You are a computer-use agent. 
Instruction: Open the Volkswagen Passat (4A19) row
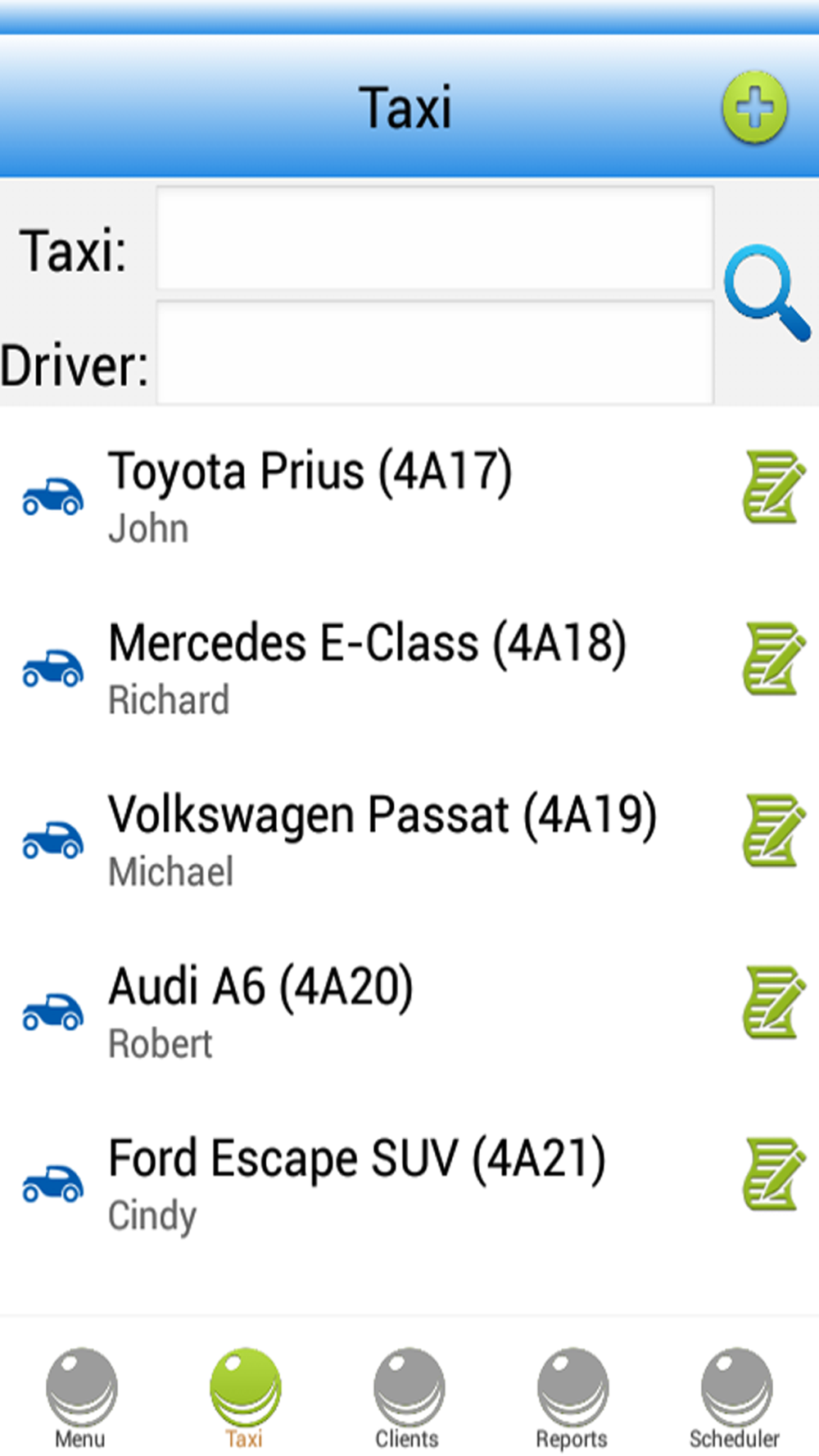point(409,839)
